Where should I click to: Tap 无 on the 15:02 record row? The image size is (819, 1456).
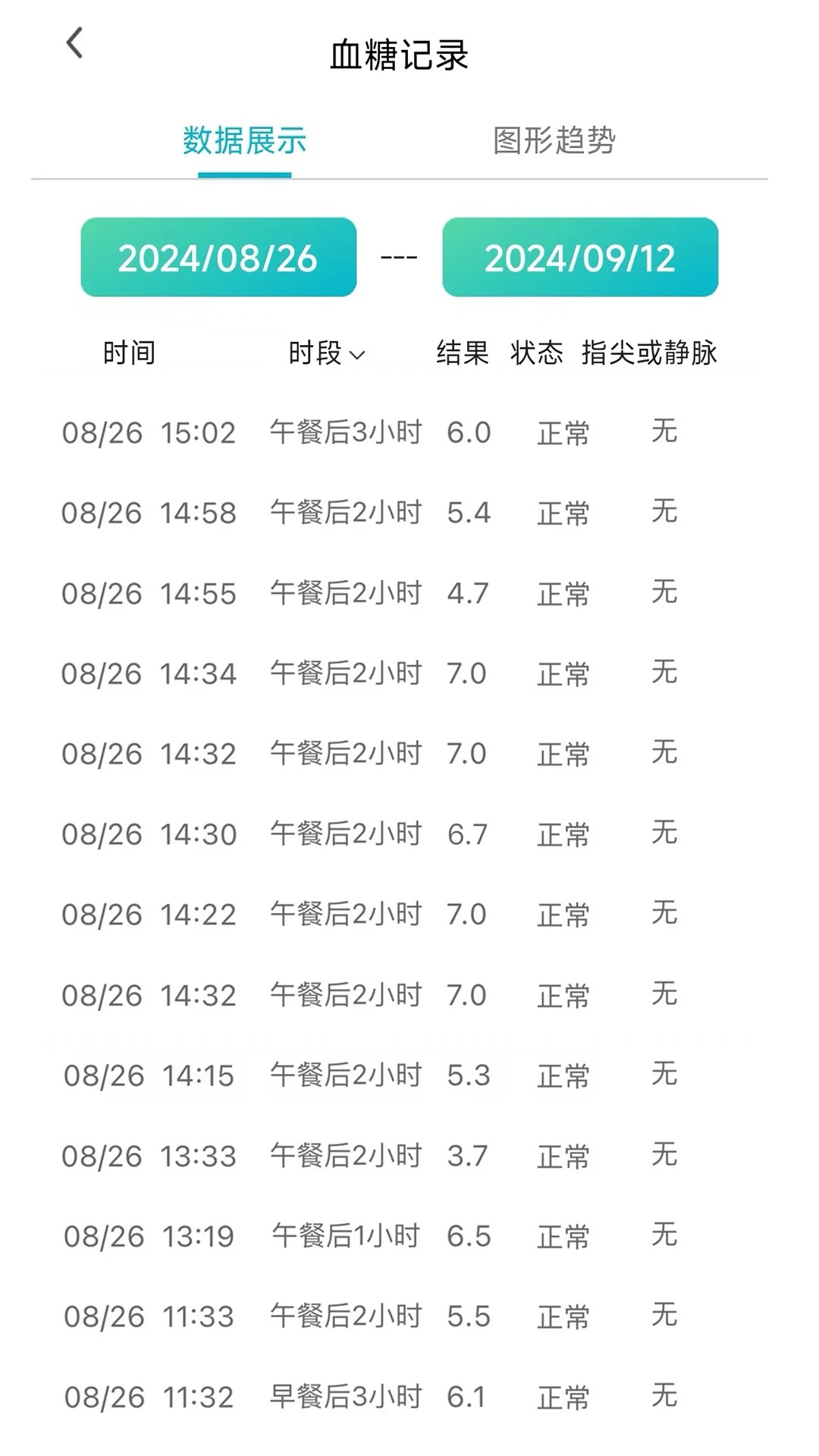click(664, 432)
